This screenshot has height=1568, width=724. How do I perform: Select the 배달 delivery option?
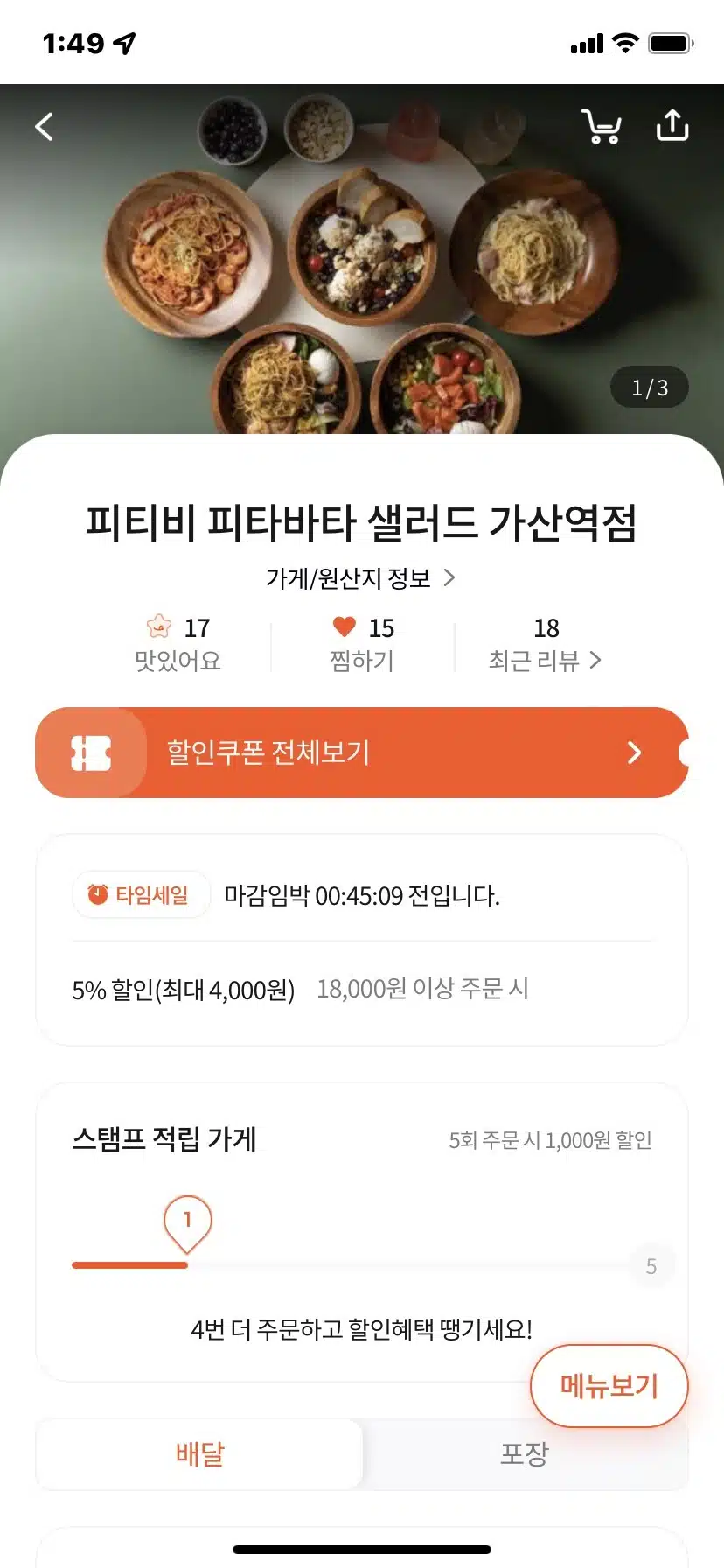[198, 1454]
